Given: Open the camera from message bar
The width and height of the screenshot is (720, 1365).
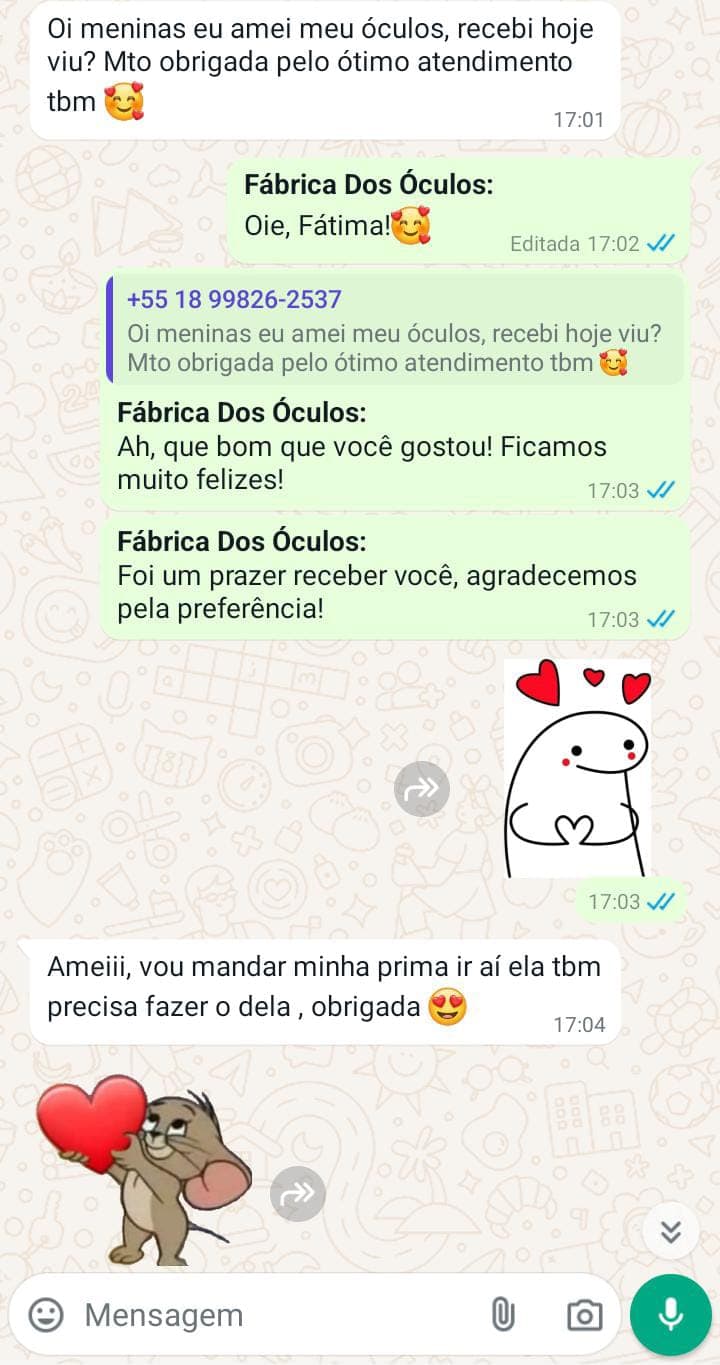Looking at the screenshot, I should pyautogui.click(x=584, y=1315).
